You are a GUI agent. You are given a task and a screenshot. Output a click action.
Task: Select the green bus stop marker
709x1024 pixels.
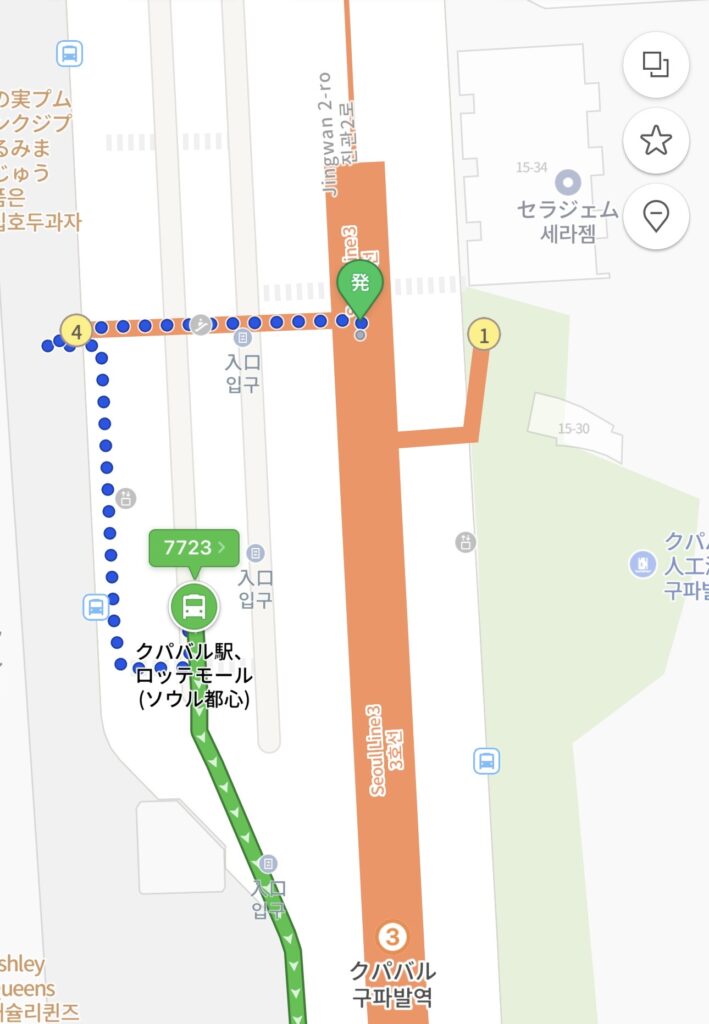[194, 606]
